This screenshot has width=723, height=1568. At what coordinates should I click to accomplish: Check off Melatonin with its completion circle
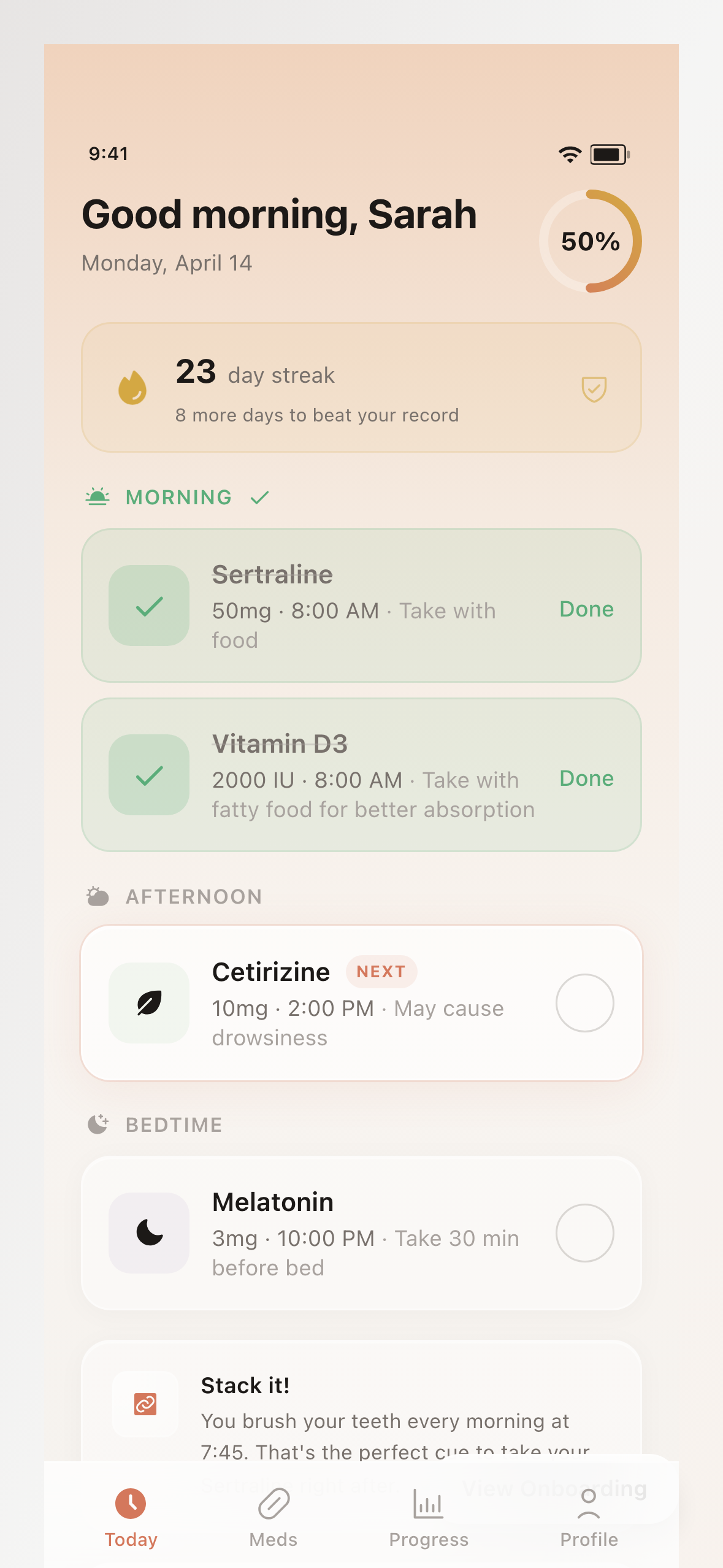click(x=584, y=1234)
